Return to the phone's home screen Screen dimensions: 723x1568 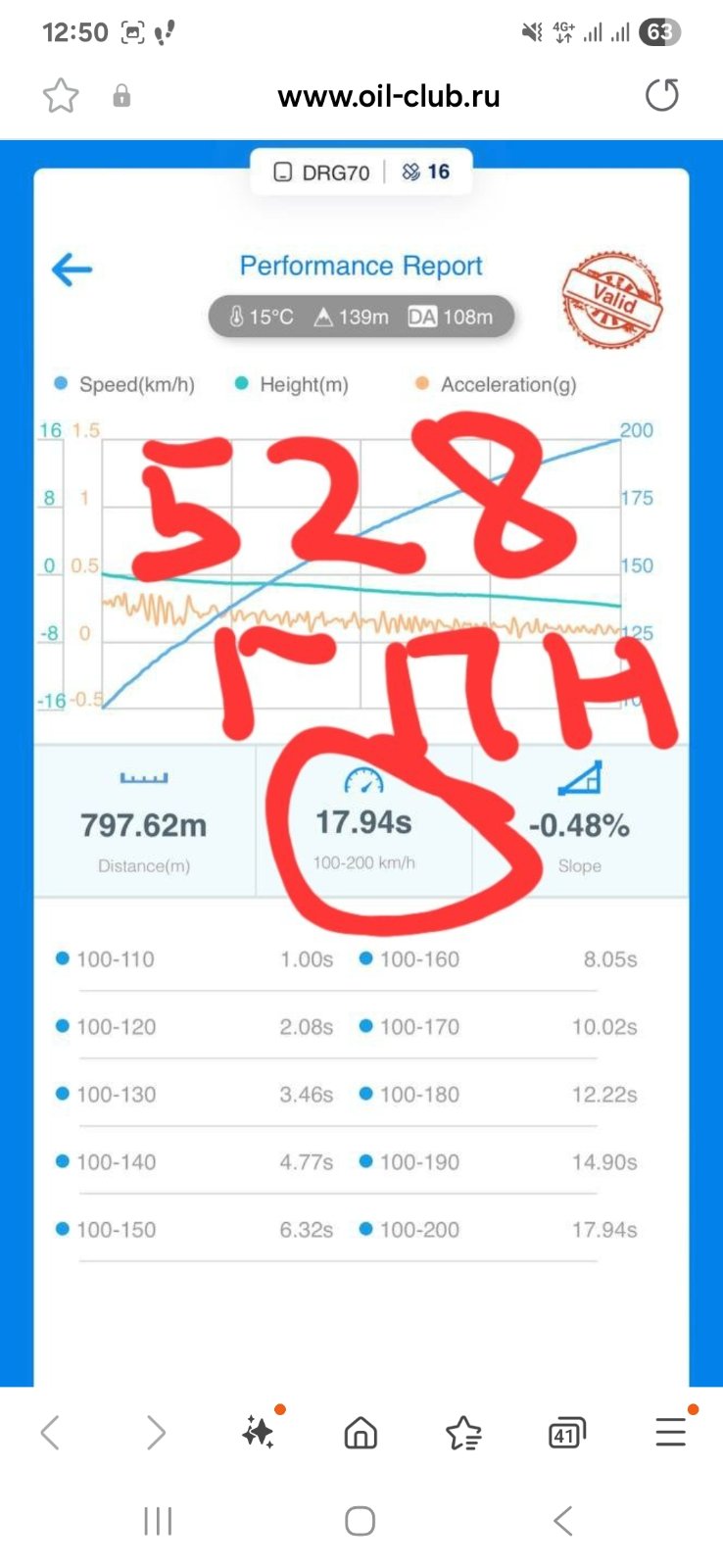click(x=361, y=1522)
